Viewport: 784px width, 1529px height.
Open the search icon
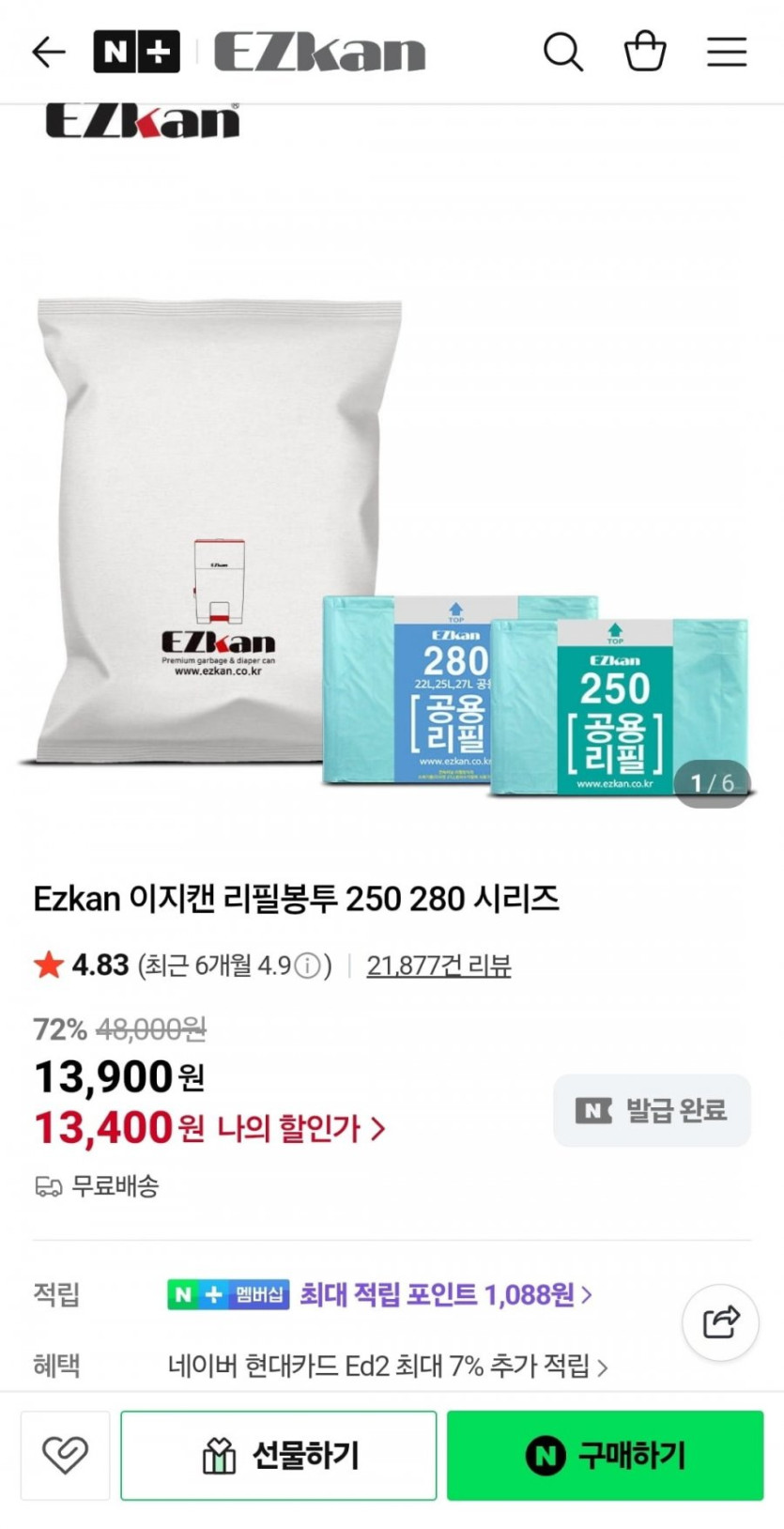click(563, 52)
